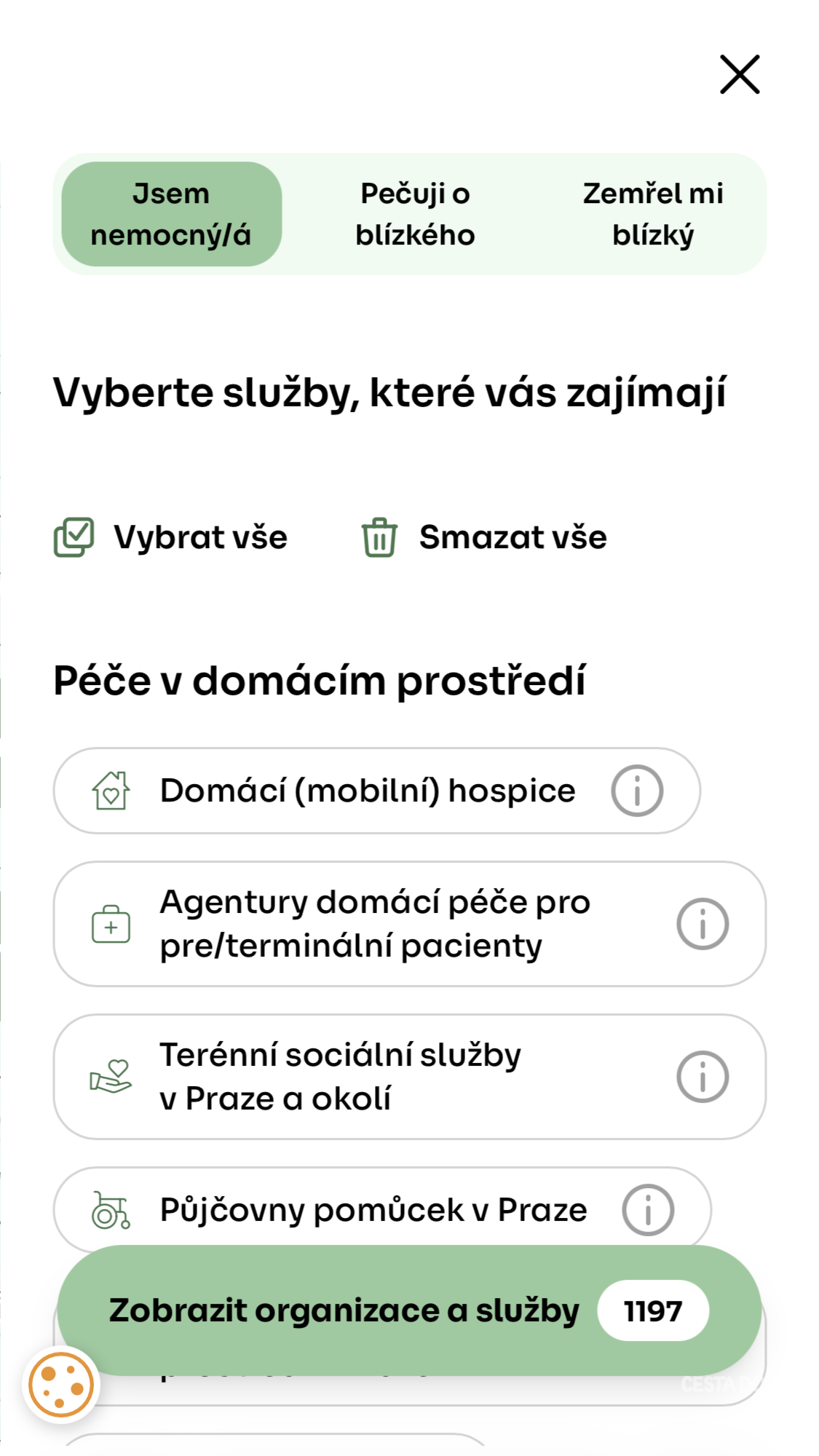
Task: Switch to the "Zemřel mi blízký" tab
Action: [653, 214]
